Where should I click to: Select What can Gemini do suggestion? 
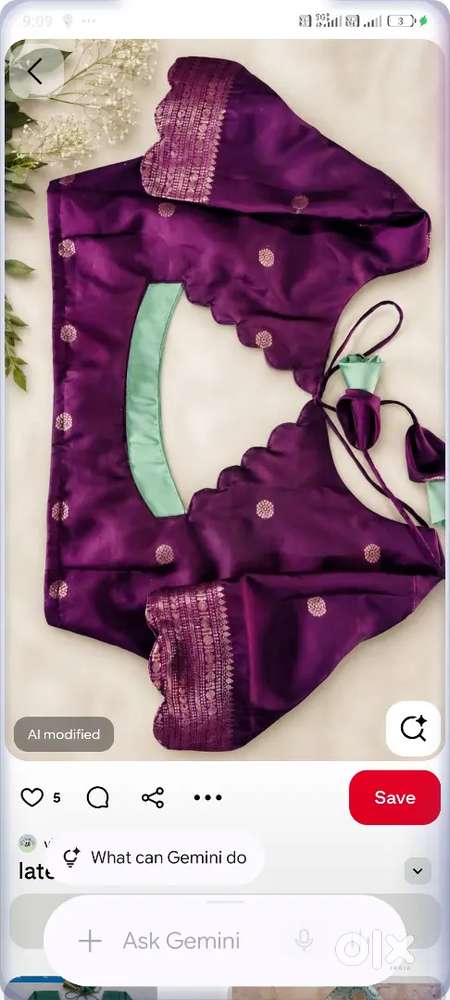pos(156,857)
